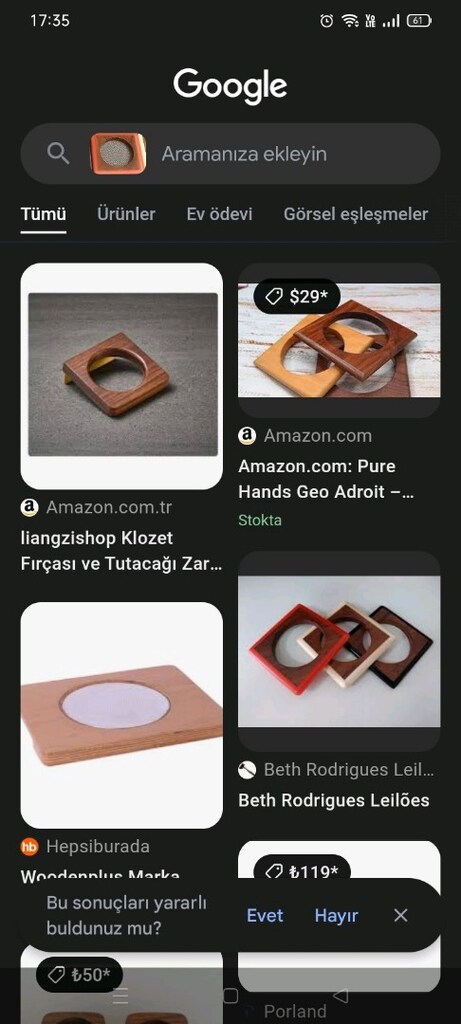Open the liangzishop Klozet Fırçası result
461x1024 pixels.
pyautogui.click(x=121, y=418)
